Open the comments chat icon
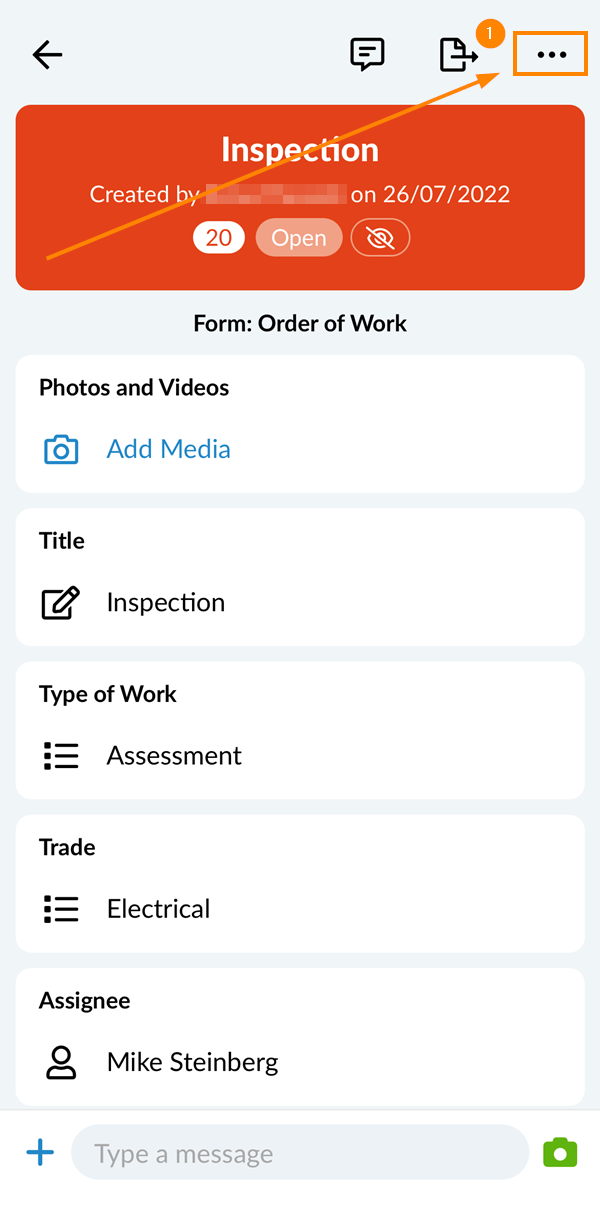This screenshot has height=1222, width=600. (367, 54)
